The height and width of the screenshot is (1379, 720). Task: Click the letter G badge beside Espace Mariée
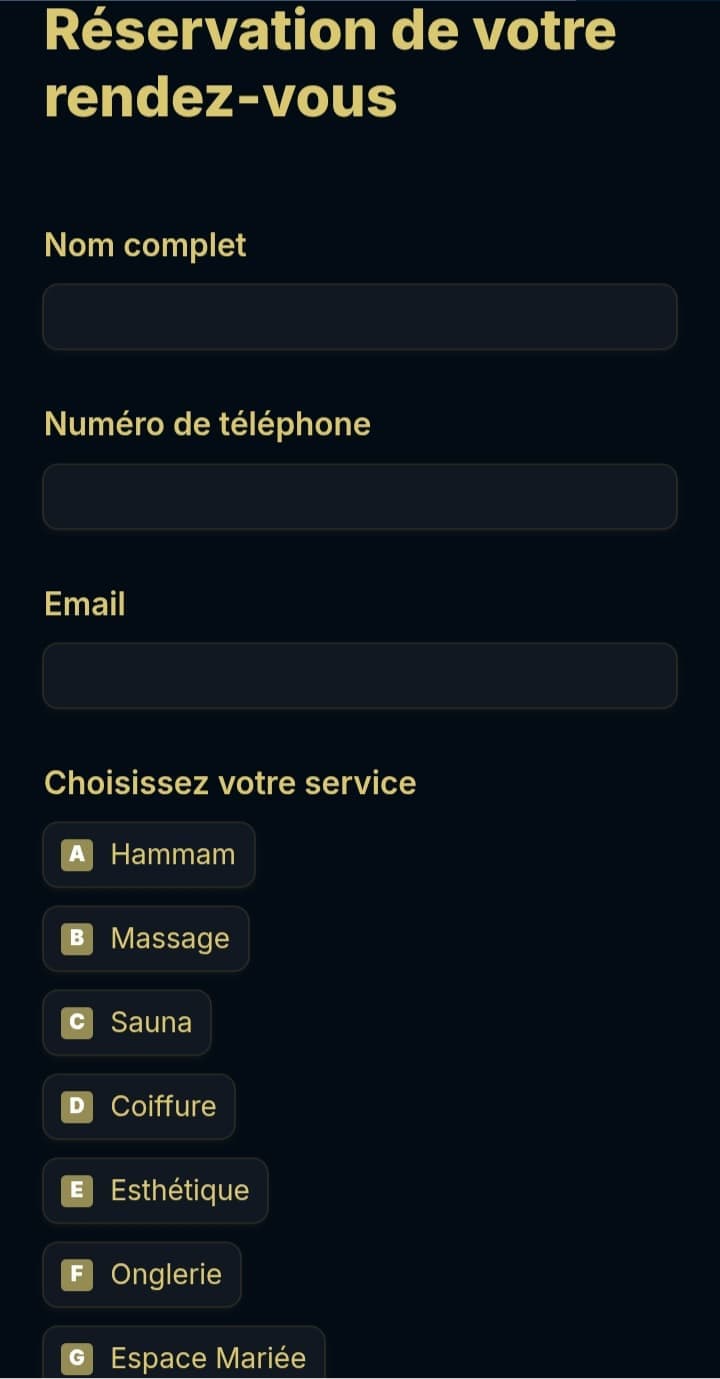click(75, 1358)
